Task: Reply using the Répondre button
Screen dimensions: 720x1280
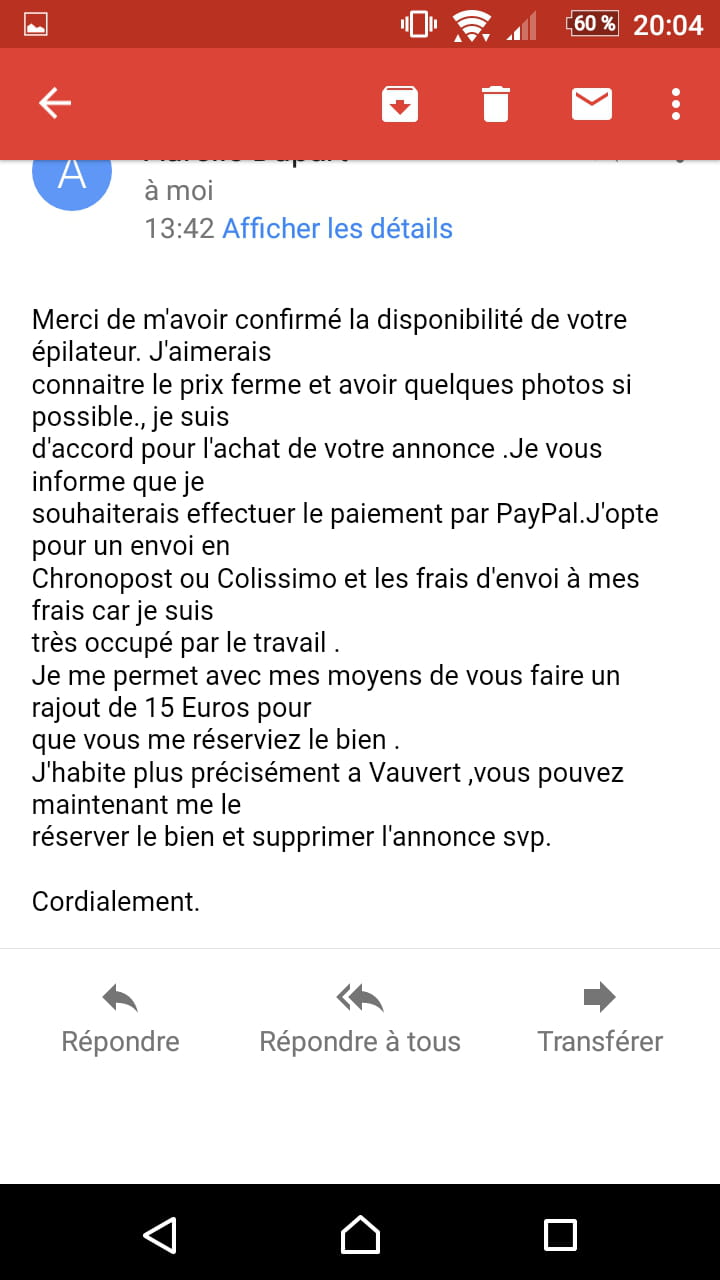Action: point(120,1019)
